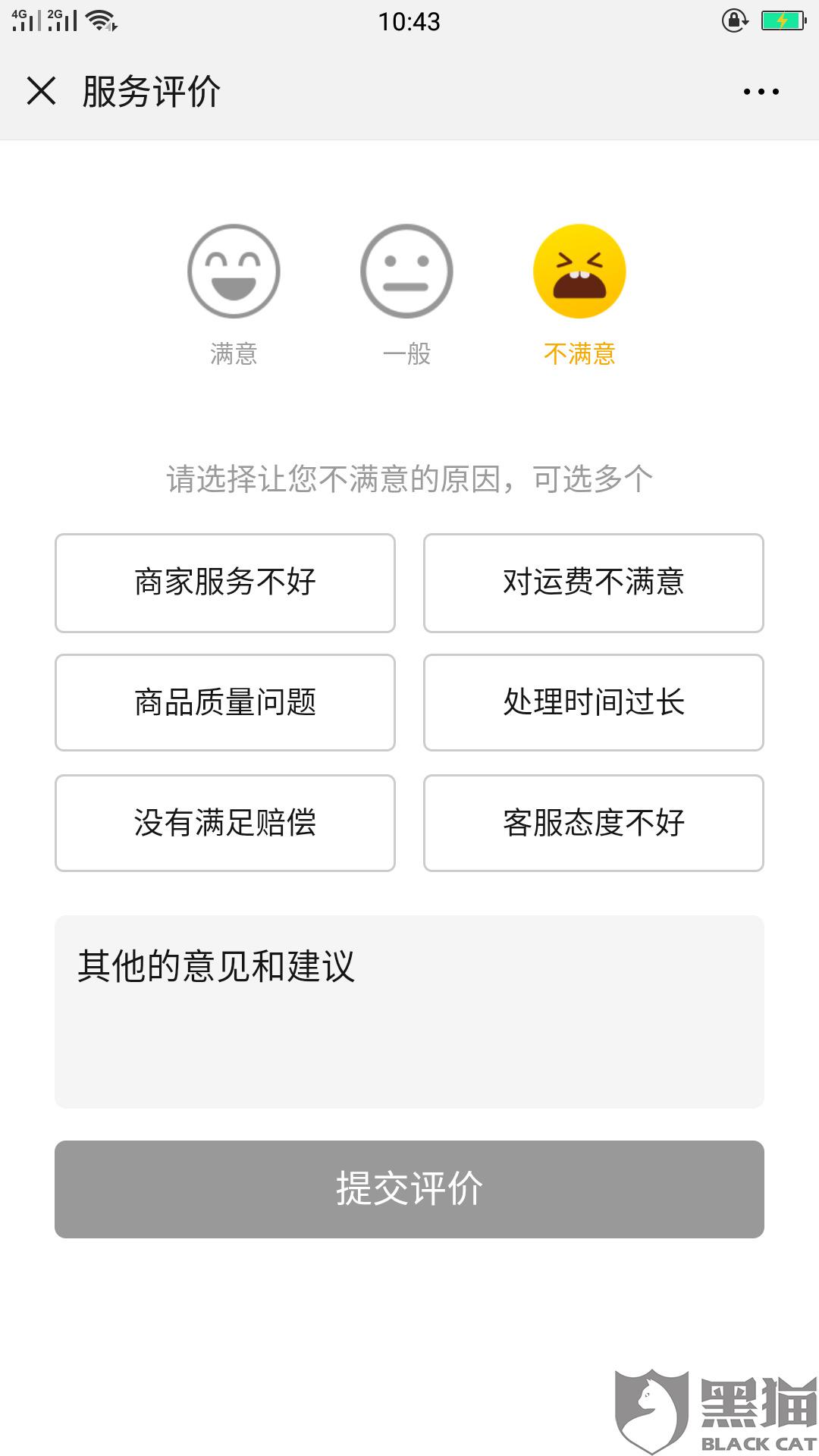The width and height of the screenshot is (819, 1456).
Task: Submit with the 提交评价 button
Action: tap(409, 1189)
